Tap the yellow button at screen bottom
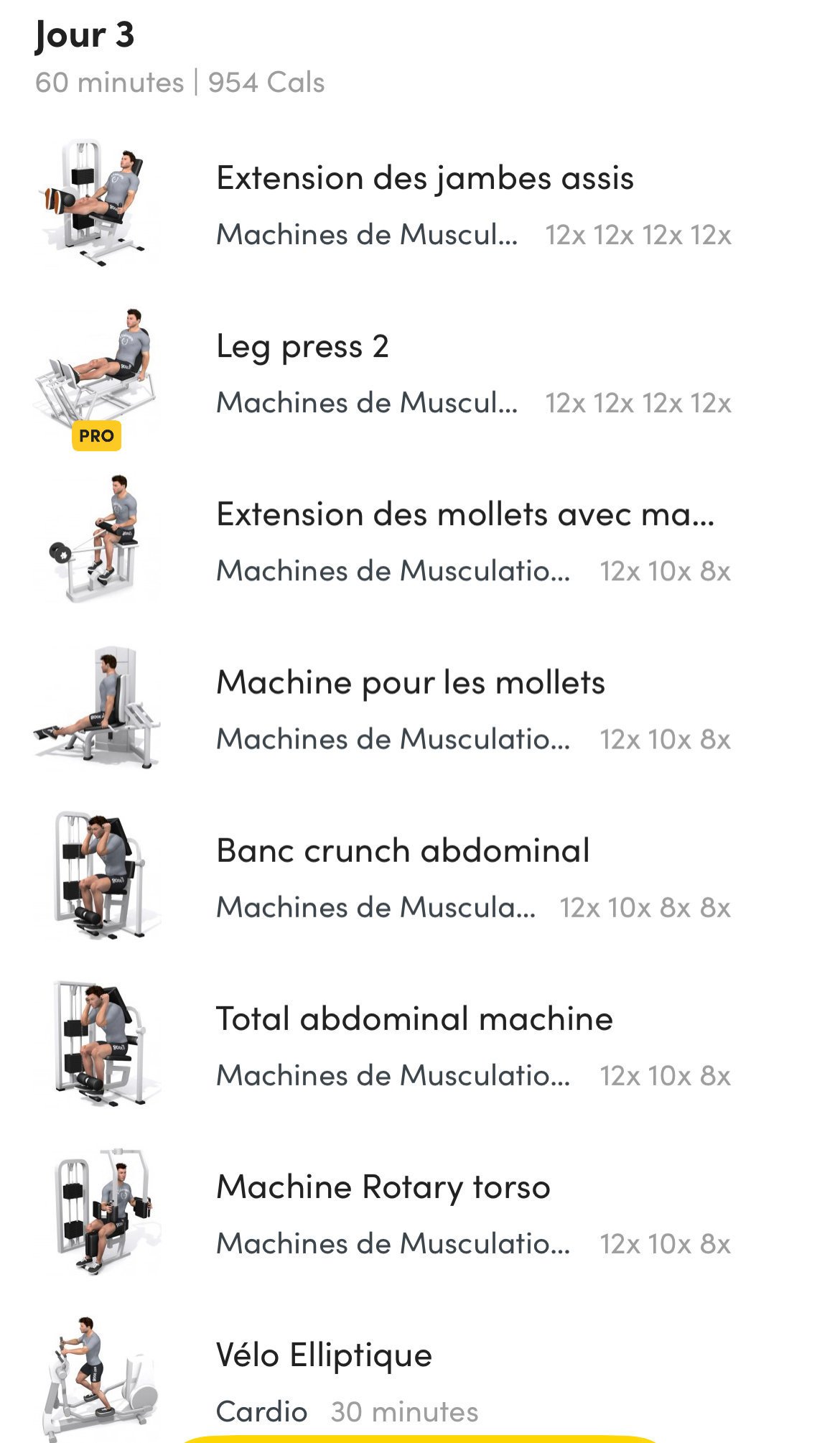The width and height of the screenshot is (840, 1443). [x=420, y=1439]
